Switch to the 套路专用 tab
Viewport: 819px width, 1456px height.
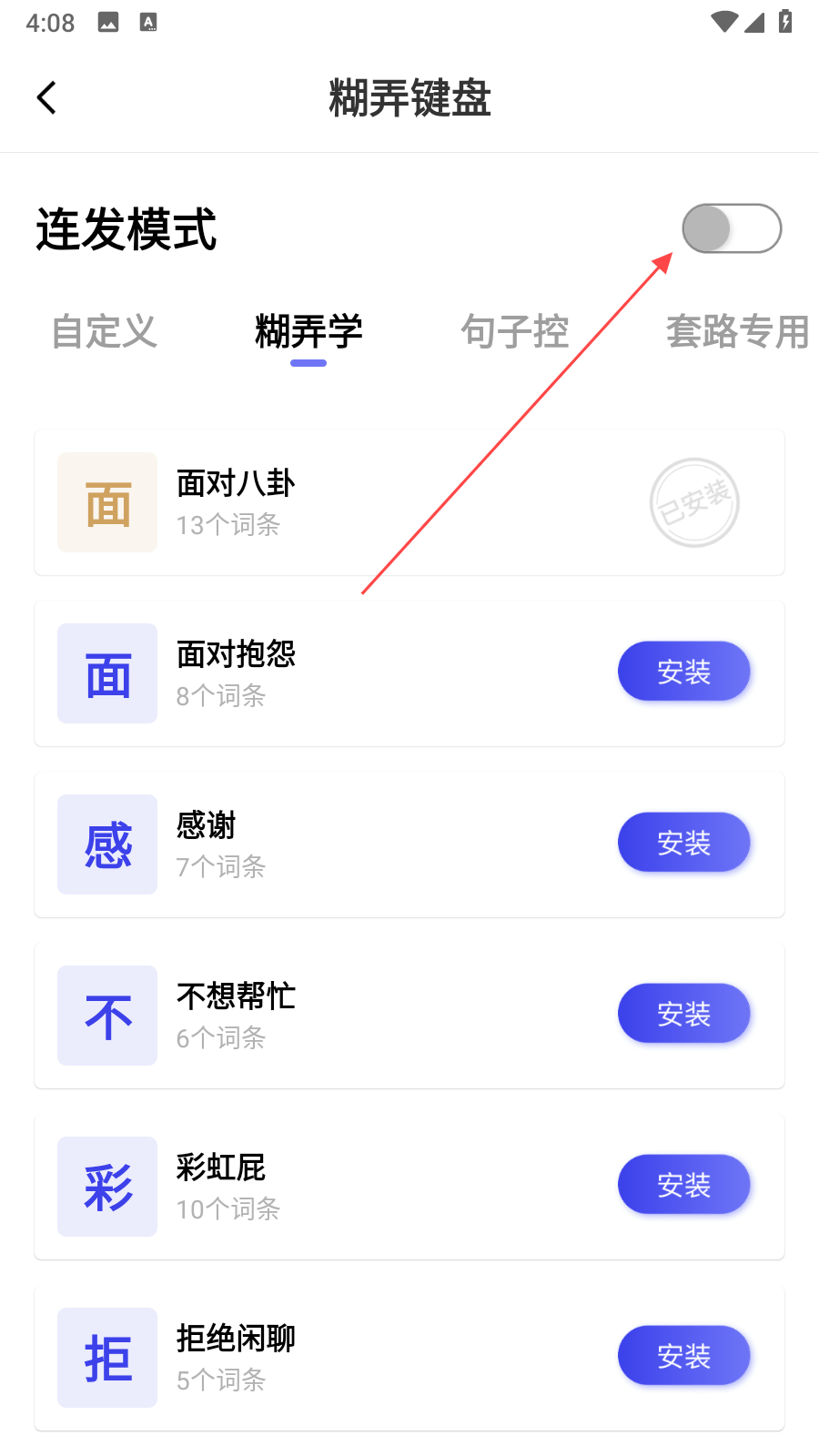point(737,332)
